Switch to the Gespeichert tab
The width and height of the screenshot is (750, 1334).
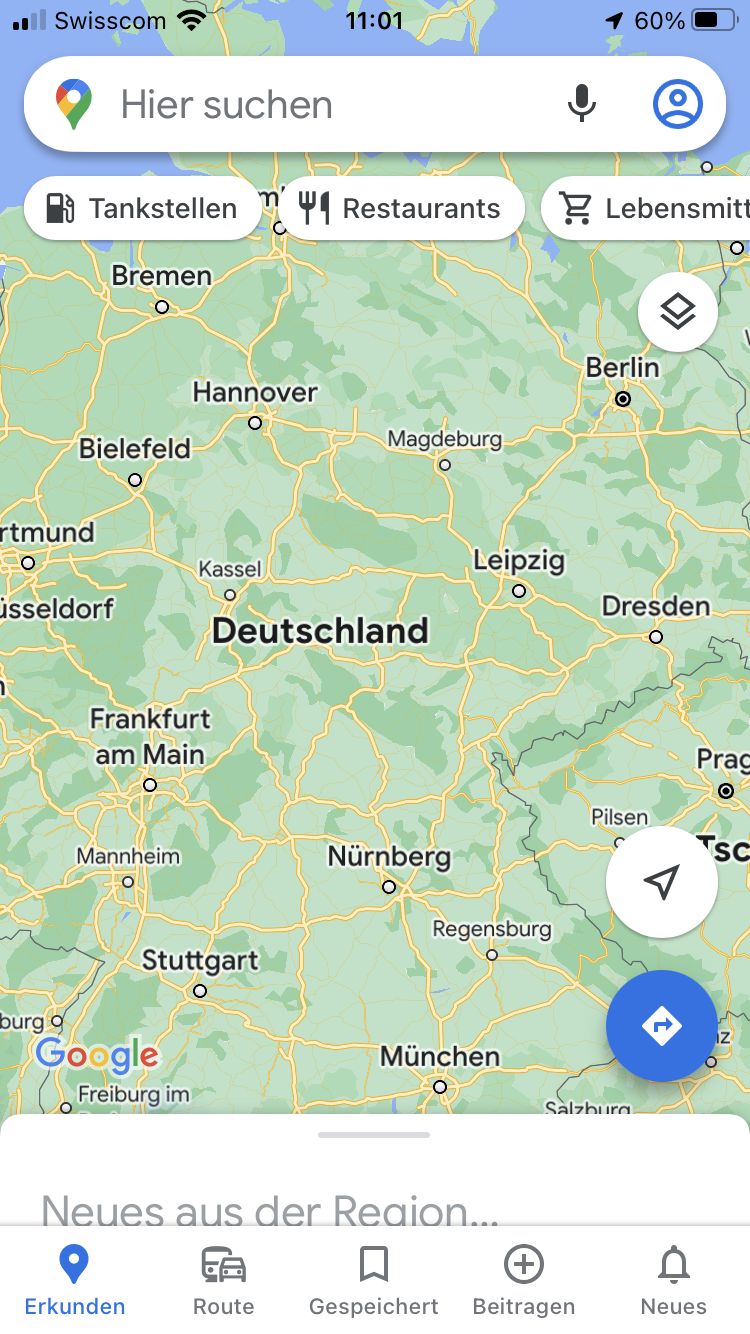pos(374,1282)
